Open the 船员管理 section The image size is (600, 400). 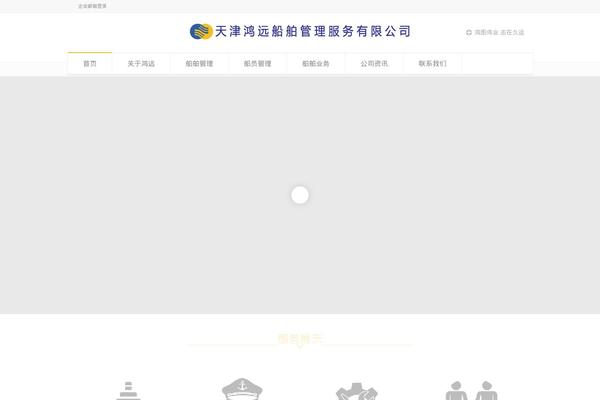pyautogui.click(x=257, y=63)
